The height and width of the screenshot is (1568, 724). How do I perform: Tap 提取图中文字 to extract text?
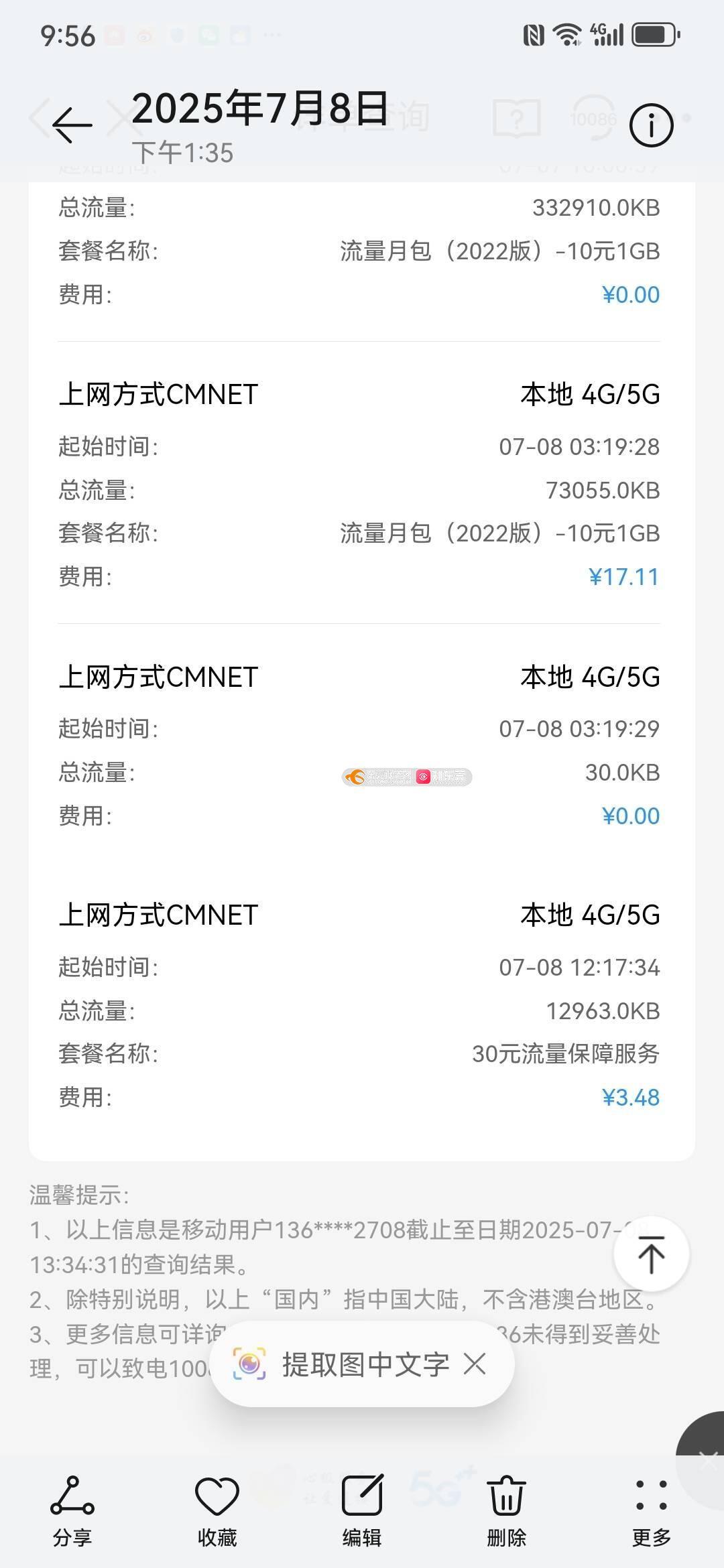(x=341, y=1364)
